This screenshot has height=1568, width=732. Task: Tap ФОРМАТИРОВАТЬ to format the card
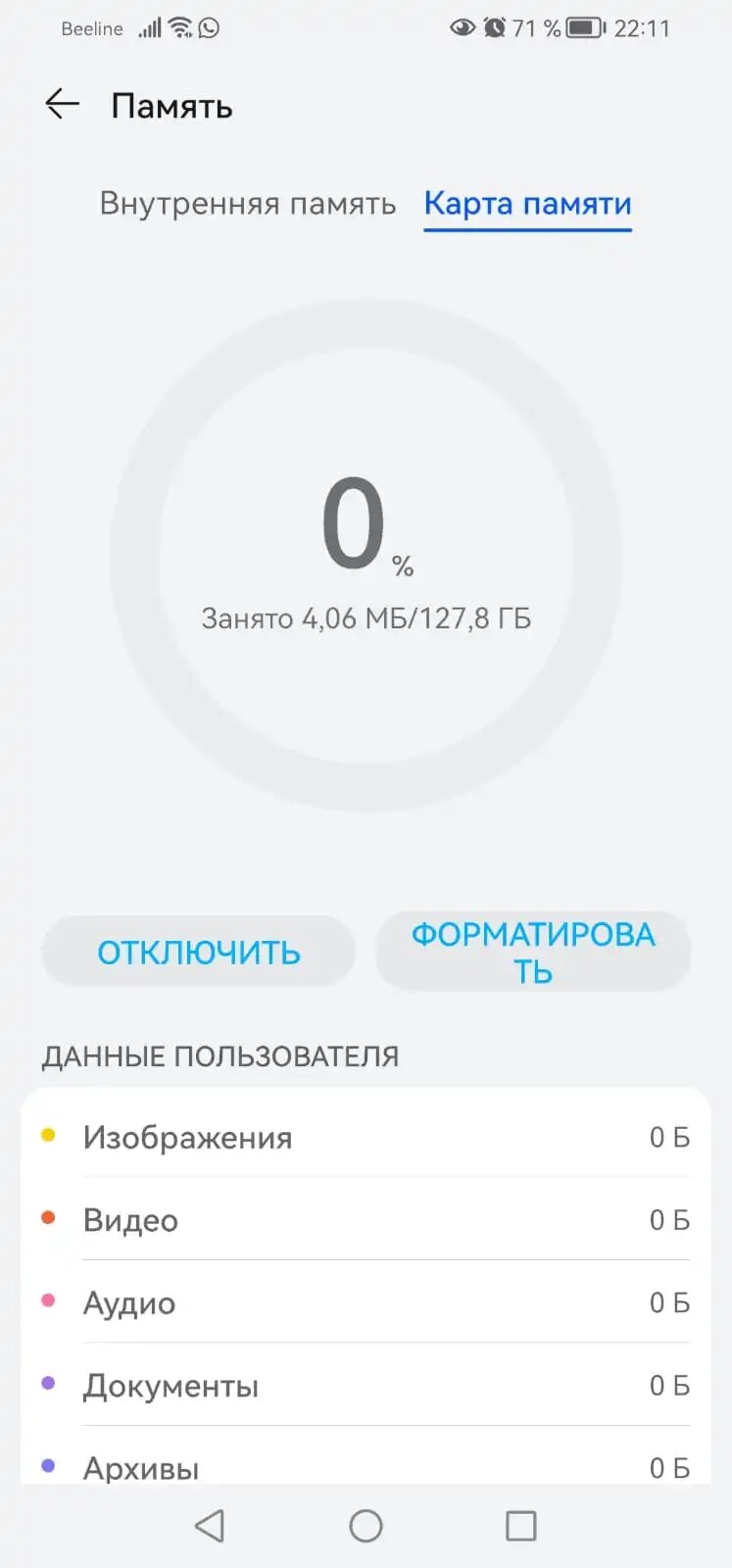[x=533, y=952]
